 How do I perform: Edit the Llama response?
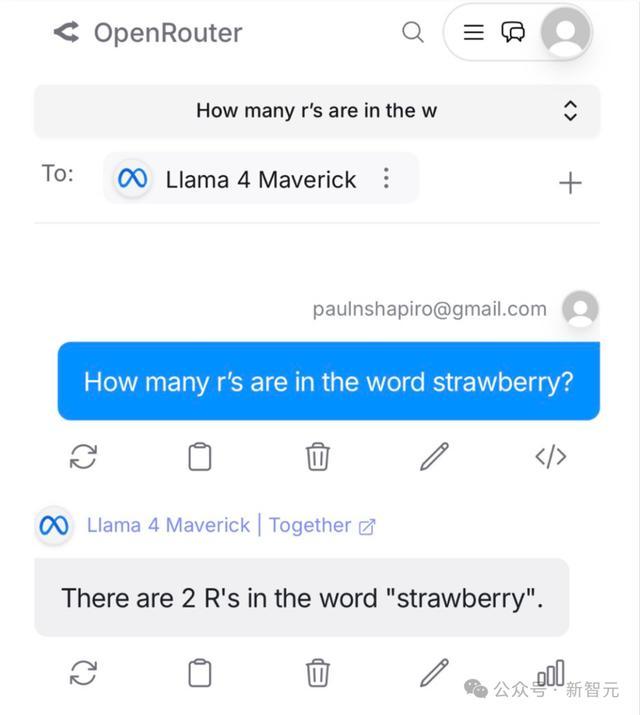[434, 673]
